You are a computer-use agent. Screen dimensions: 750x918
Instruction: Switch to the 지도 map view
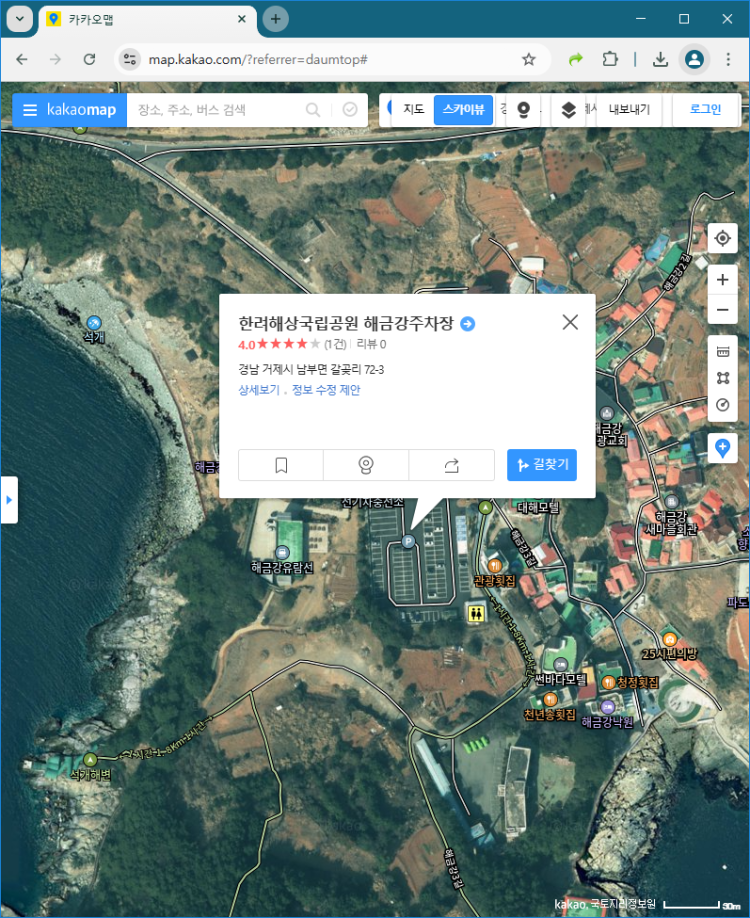point(414,110)
